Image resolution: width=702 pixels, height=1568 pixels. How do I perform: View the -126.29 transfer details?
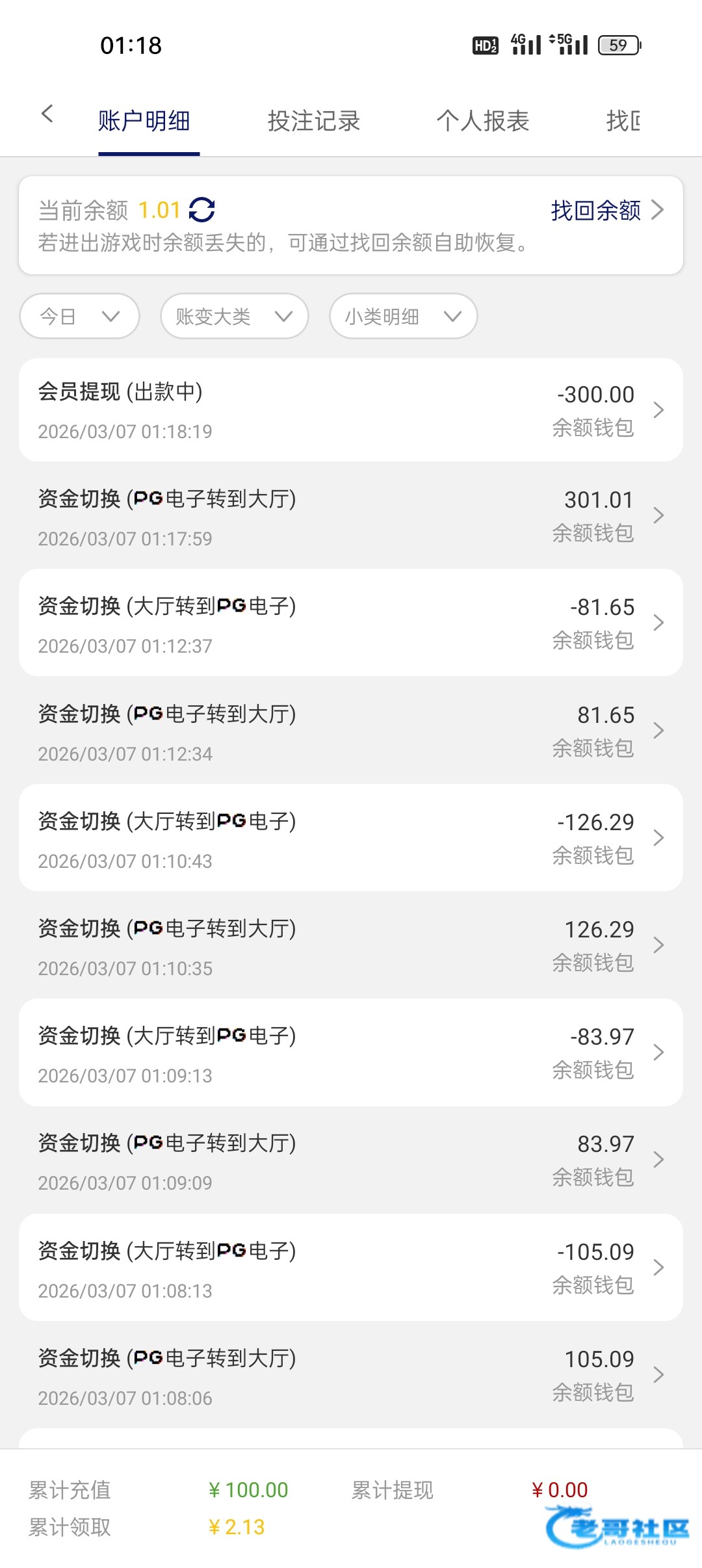(351, 838)
